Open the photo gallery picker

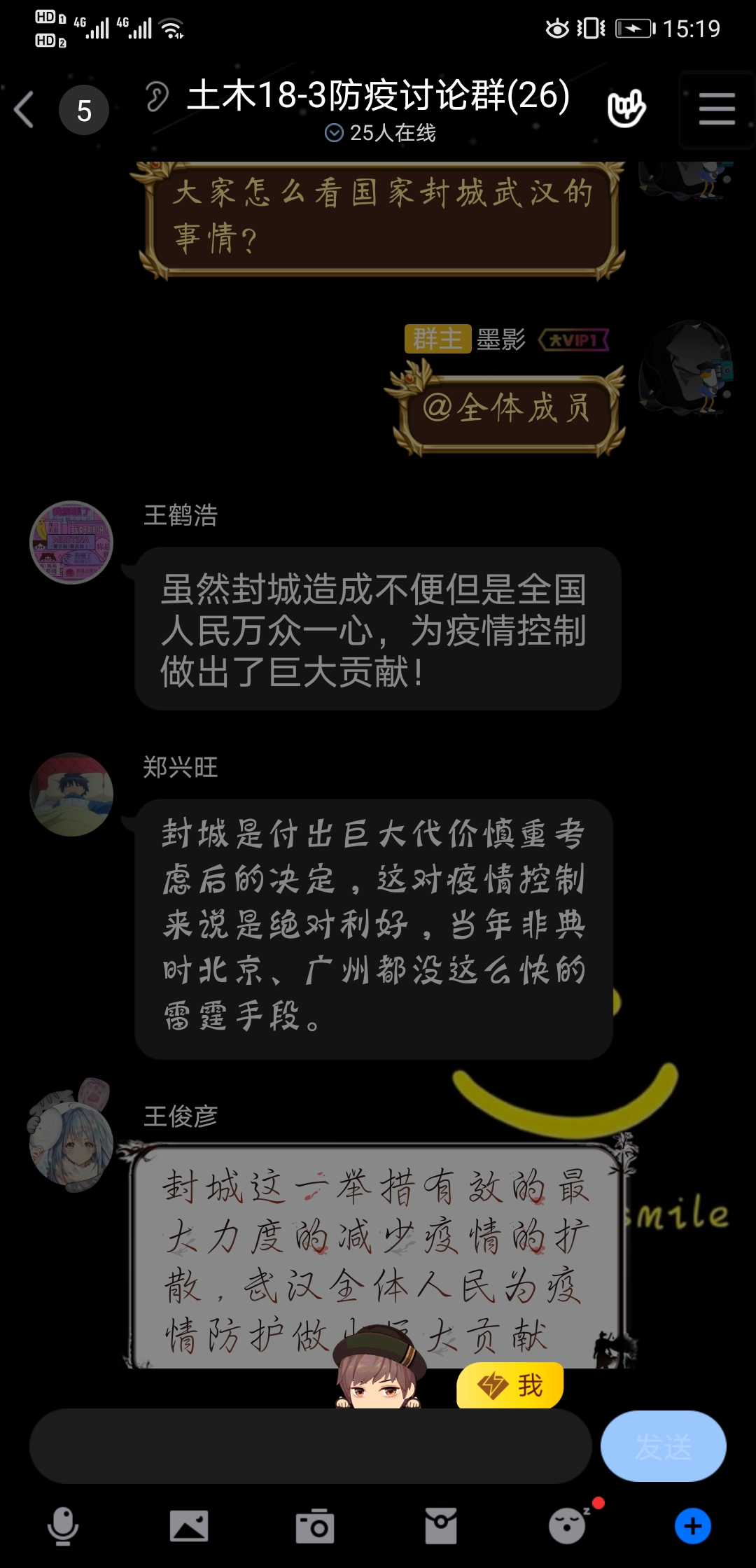coord(189,1526)
